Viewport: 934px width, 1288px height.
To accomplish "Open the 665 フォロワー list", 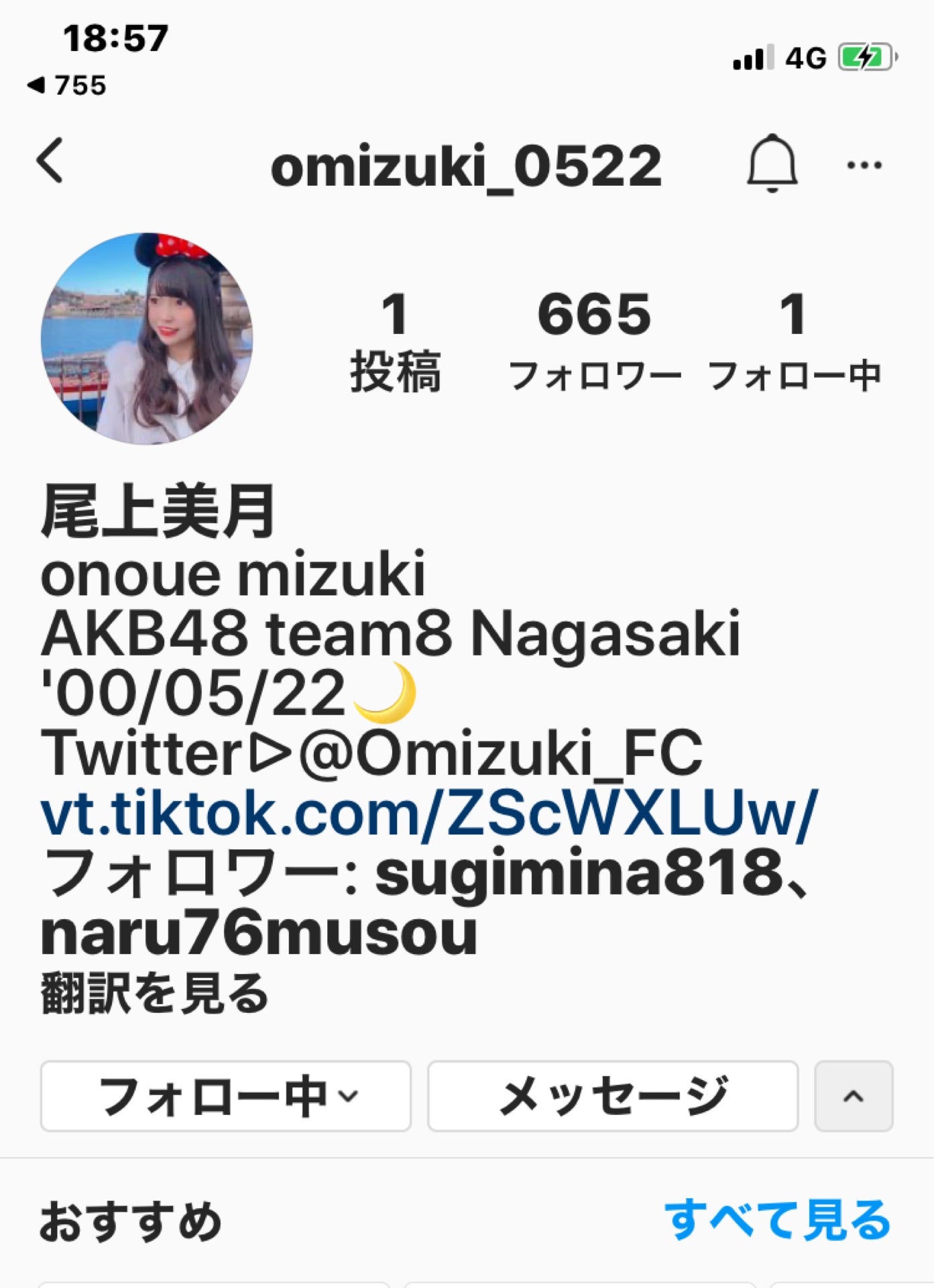I will tap(594, 340).
